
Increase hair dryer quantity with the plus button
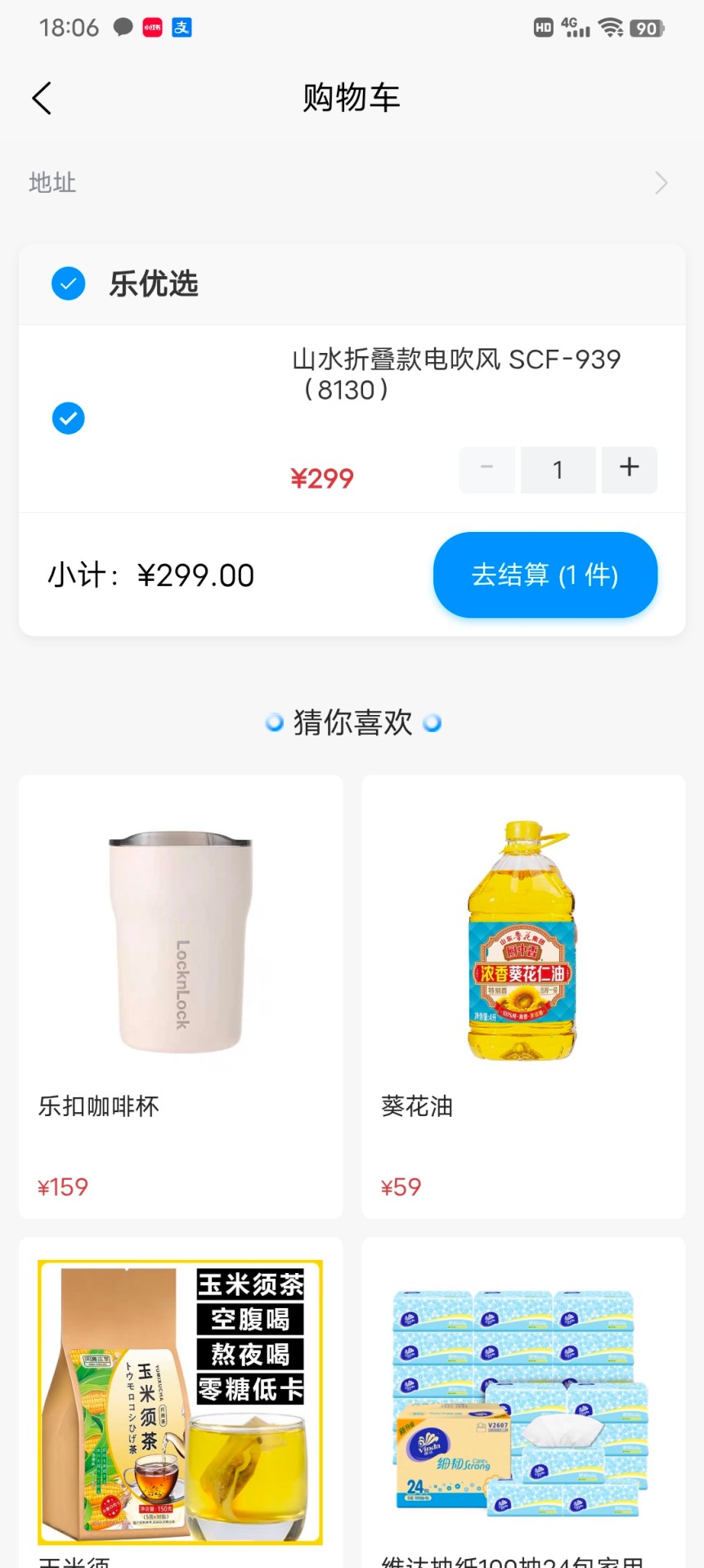(x=629, y=469)
